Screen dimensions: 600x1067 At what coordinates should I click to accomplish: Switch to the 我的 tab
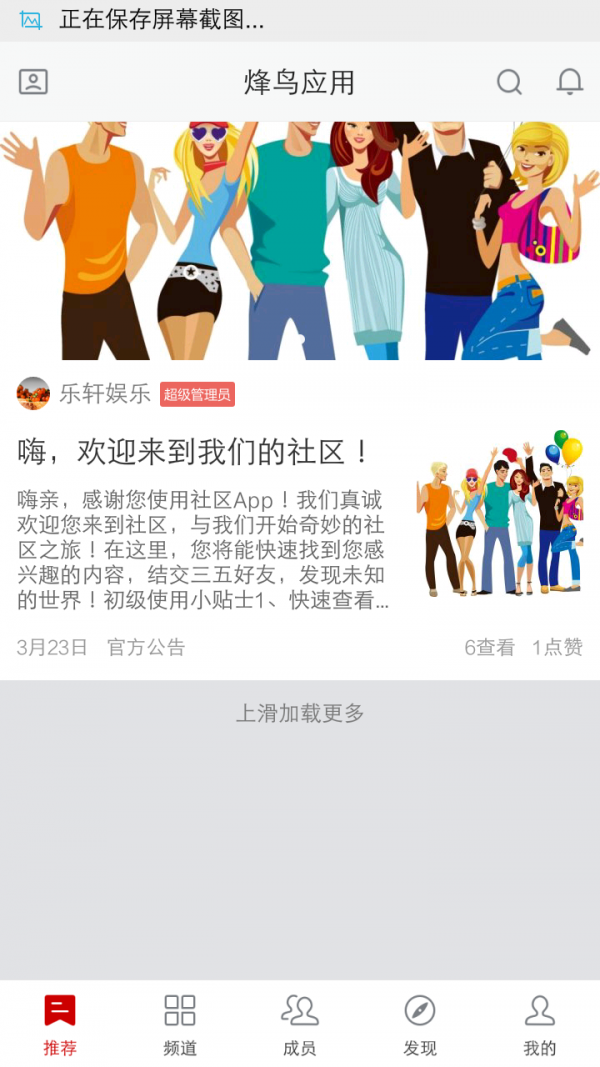(540, 1024)
